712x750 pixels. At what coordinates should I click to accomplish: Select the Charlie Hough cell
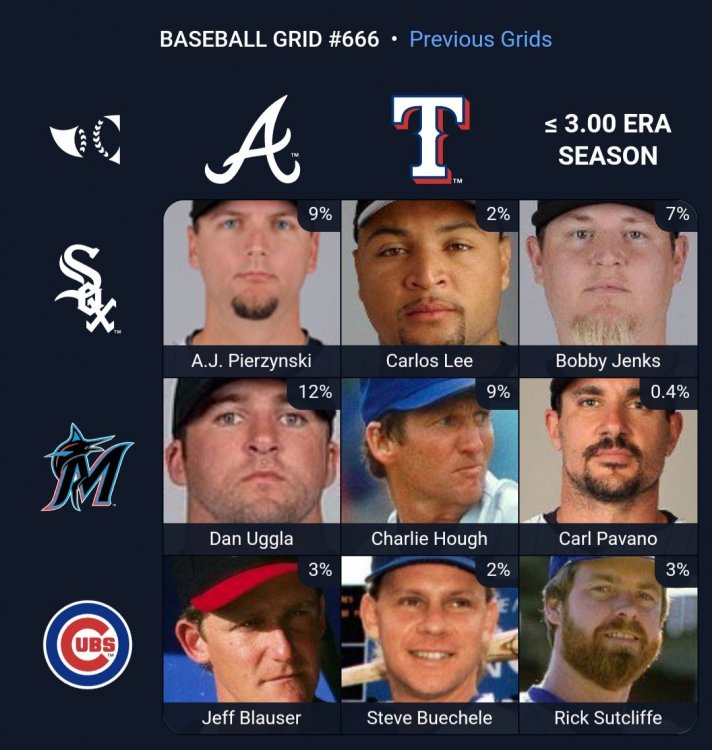tap(429, 466)
